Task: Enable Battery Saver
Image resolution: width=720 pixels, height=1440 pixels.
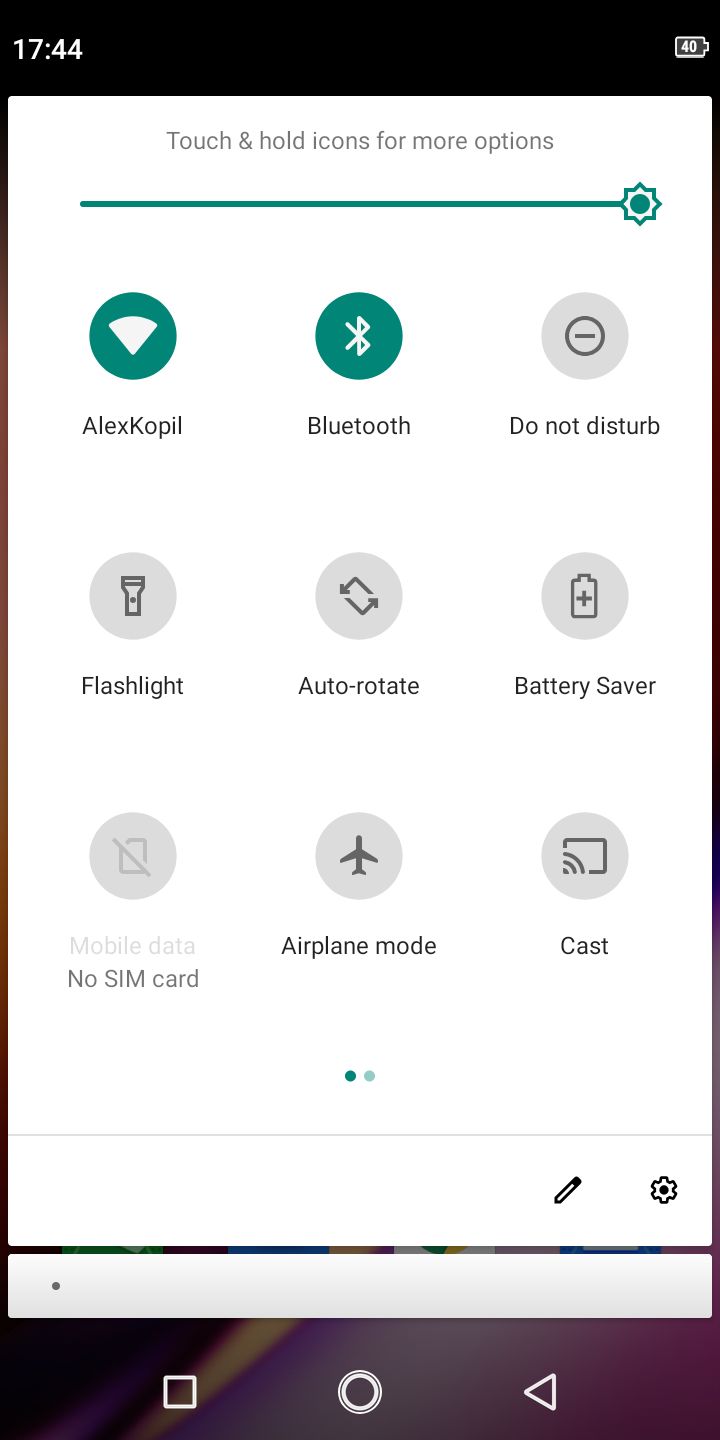Action: click(585, 596)
